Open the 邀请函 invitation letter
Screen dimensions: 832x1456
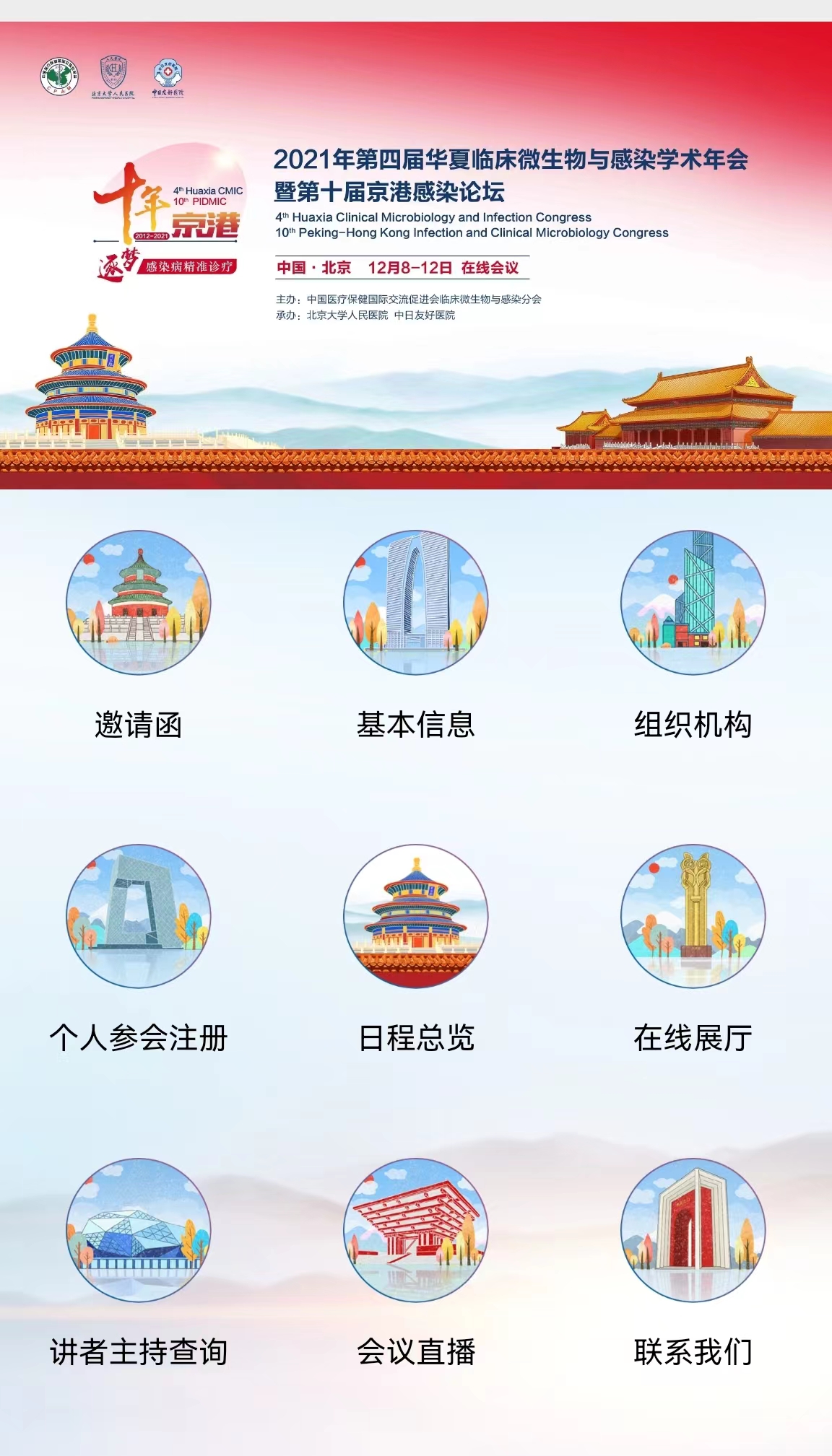pos(139,603)
